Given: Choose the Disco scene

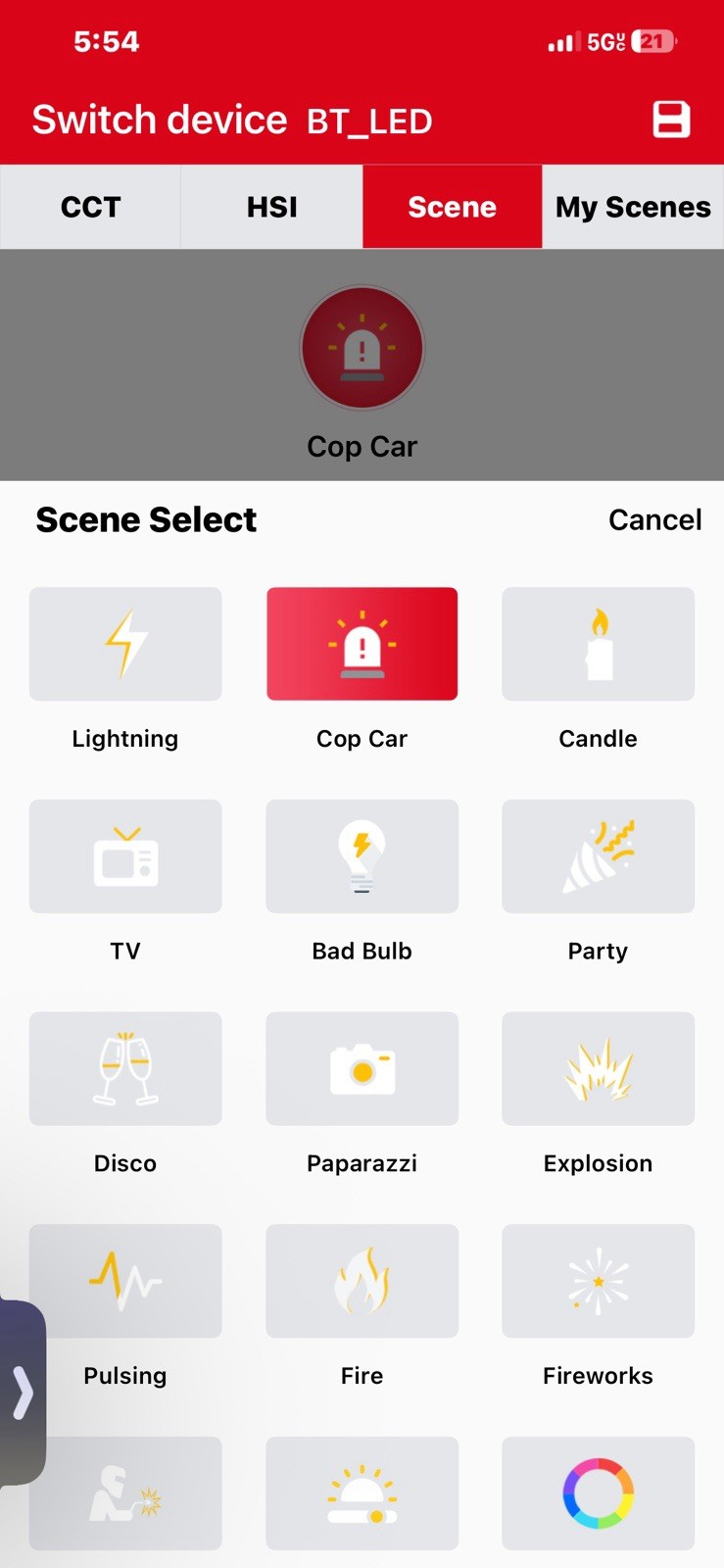Looking at the screenshot, I should click(125, 1068).
